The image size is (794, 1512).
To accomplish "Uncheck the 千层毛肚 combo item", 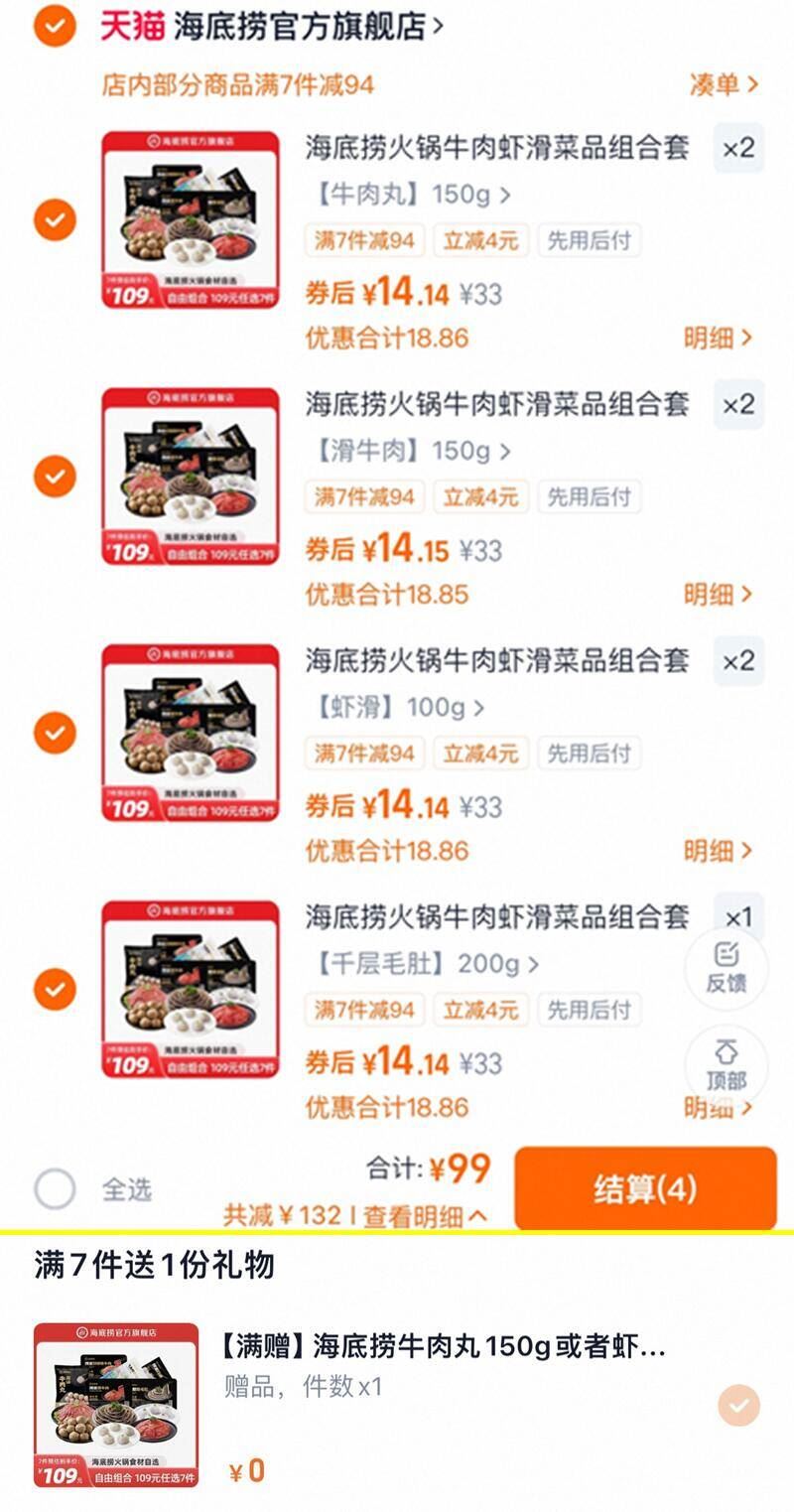I will (55, 988).
